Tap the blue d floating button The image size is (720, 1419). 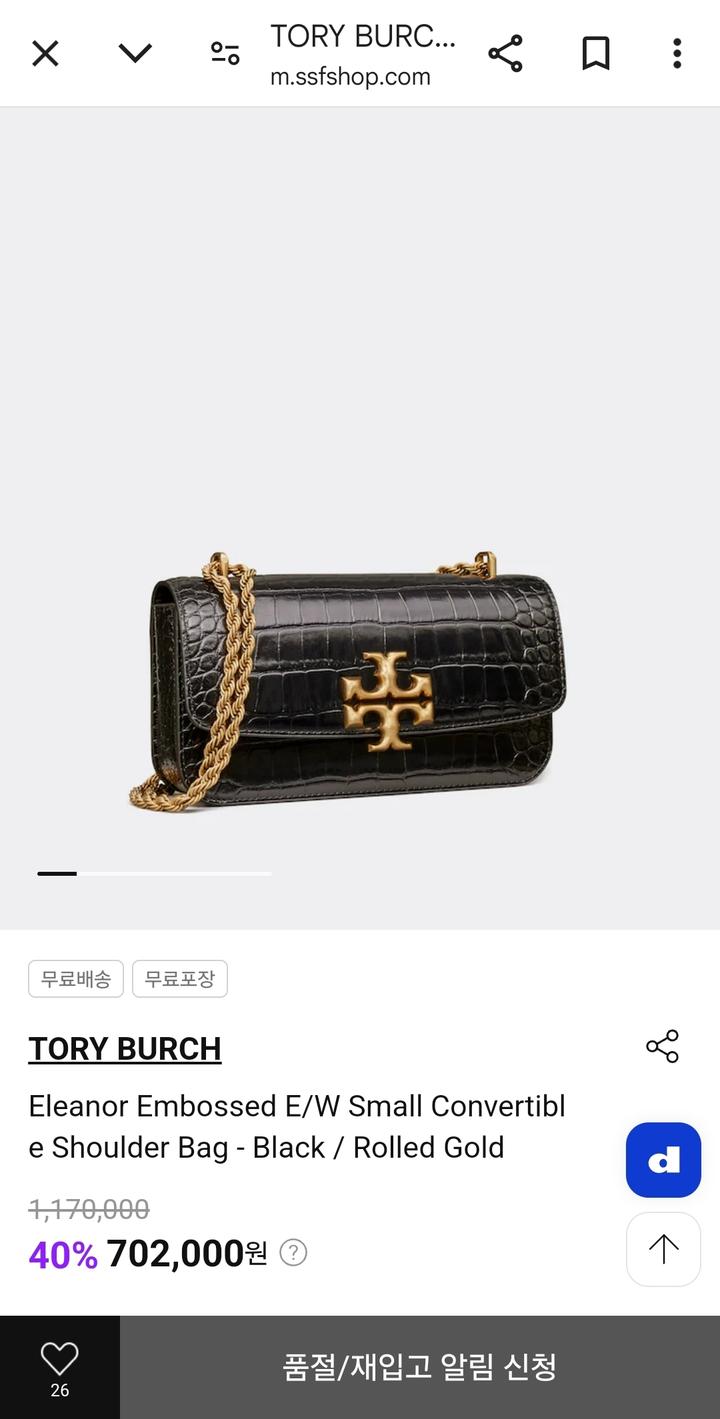(663, 1160)
